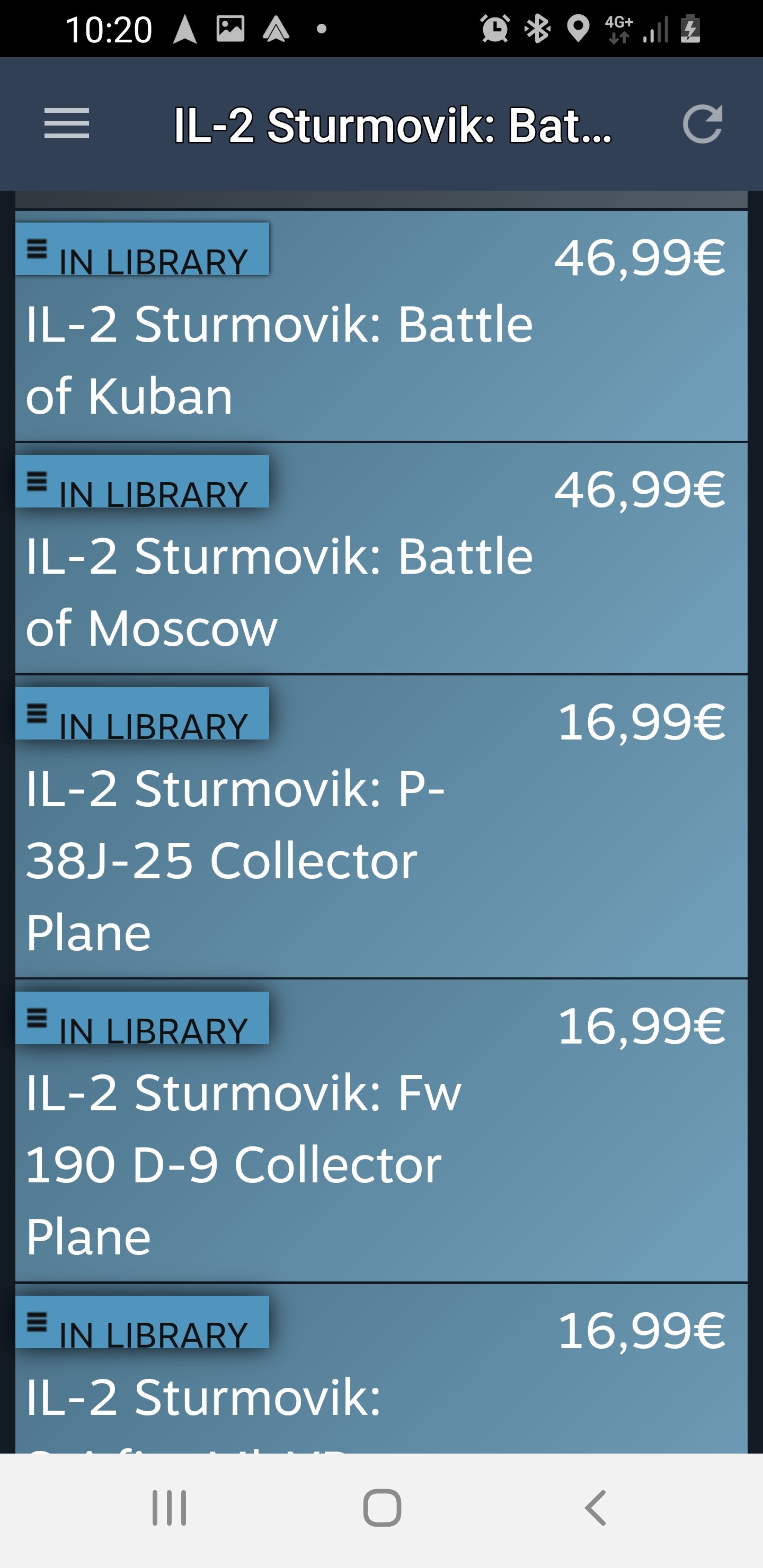Open the P-38J-25 Collector Plane item

tap(381, 826)
